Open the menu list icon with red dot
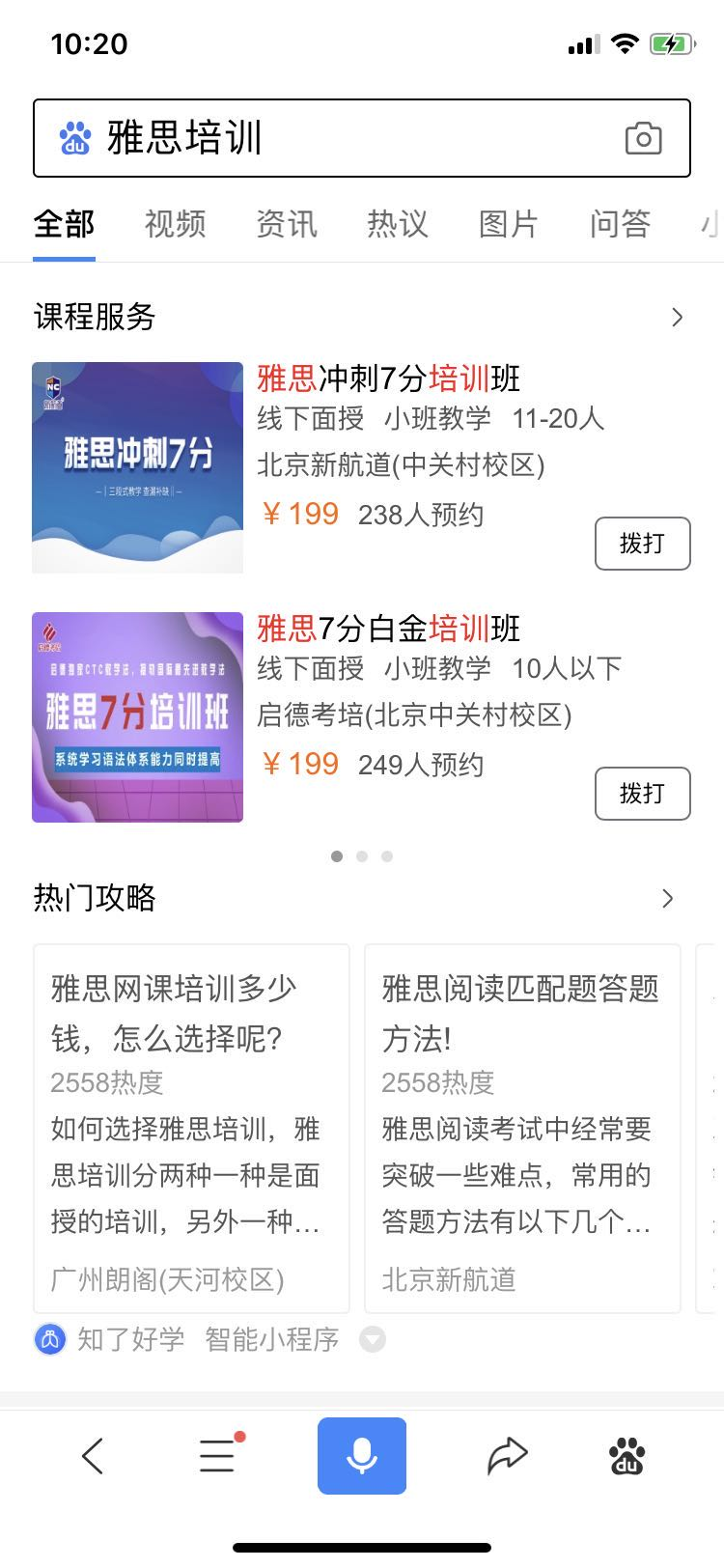724x1568 pixels. 217,1455
